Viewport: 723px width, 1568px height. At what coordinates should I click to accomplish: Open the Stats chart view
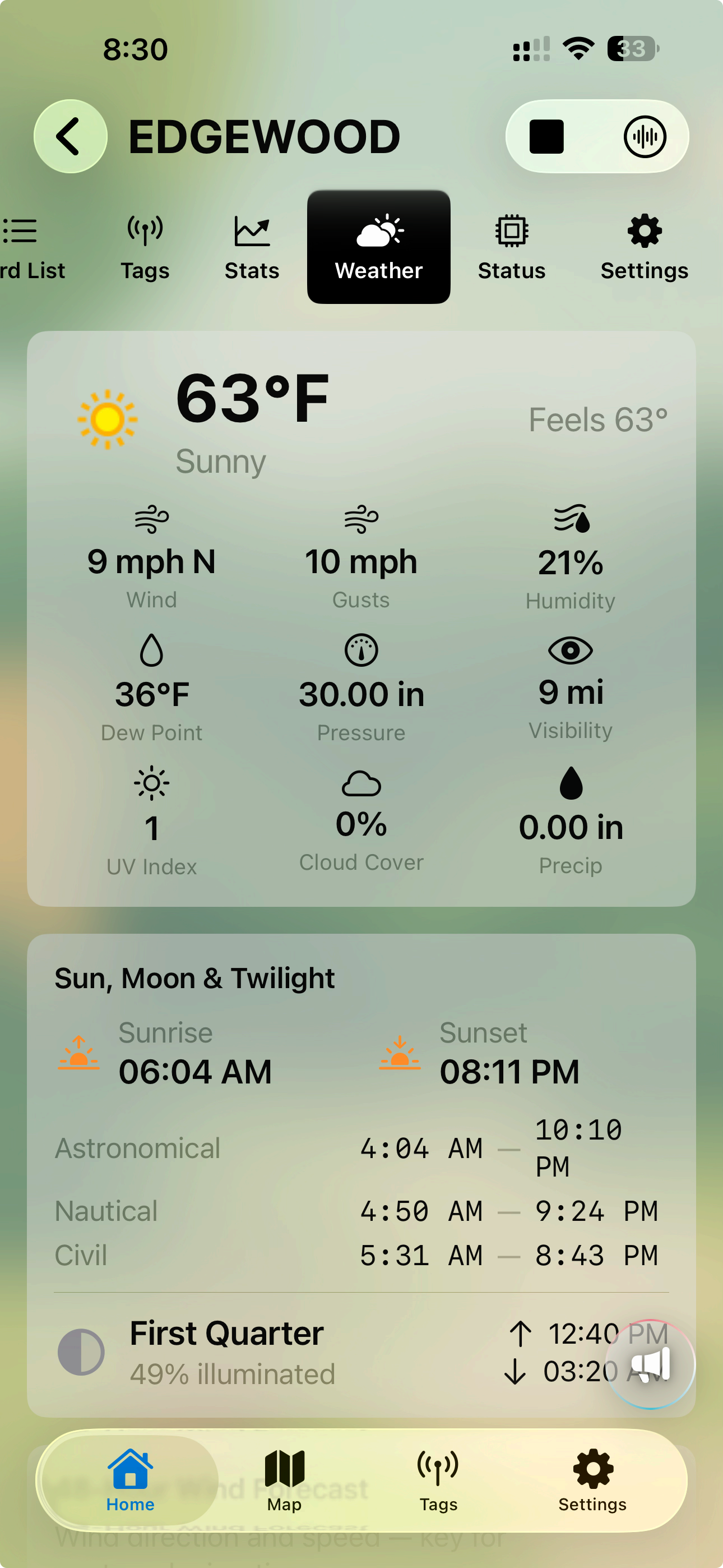[x=251, y=243]
